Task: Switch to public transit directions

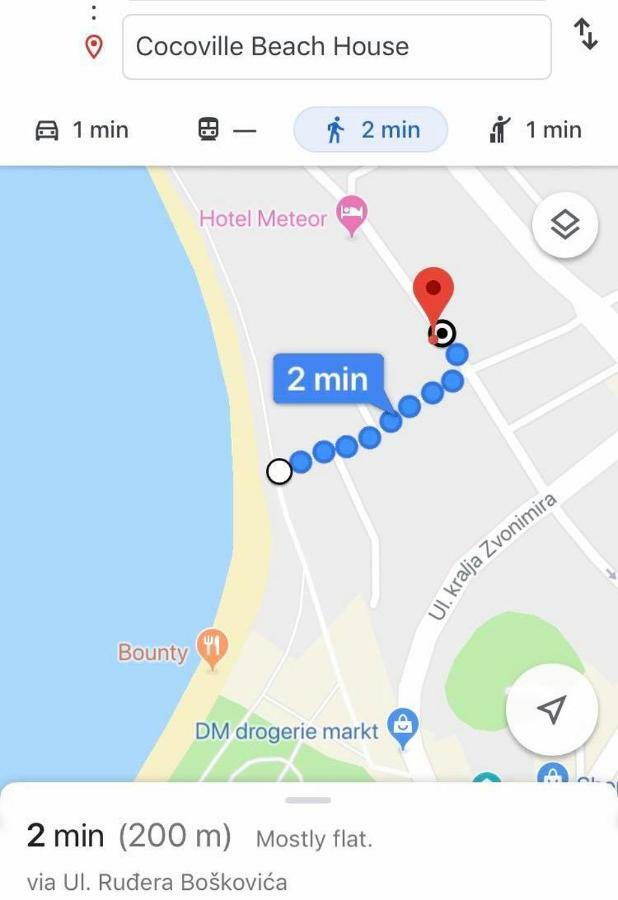Action: (226, 130)
